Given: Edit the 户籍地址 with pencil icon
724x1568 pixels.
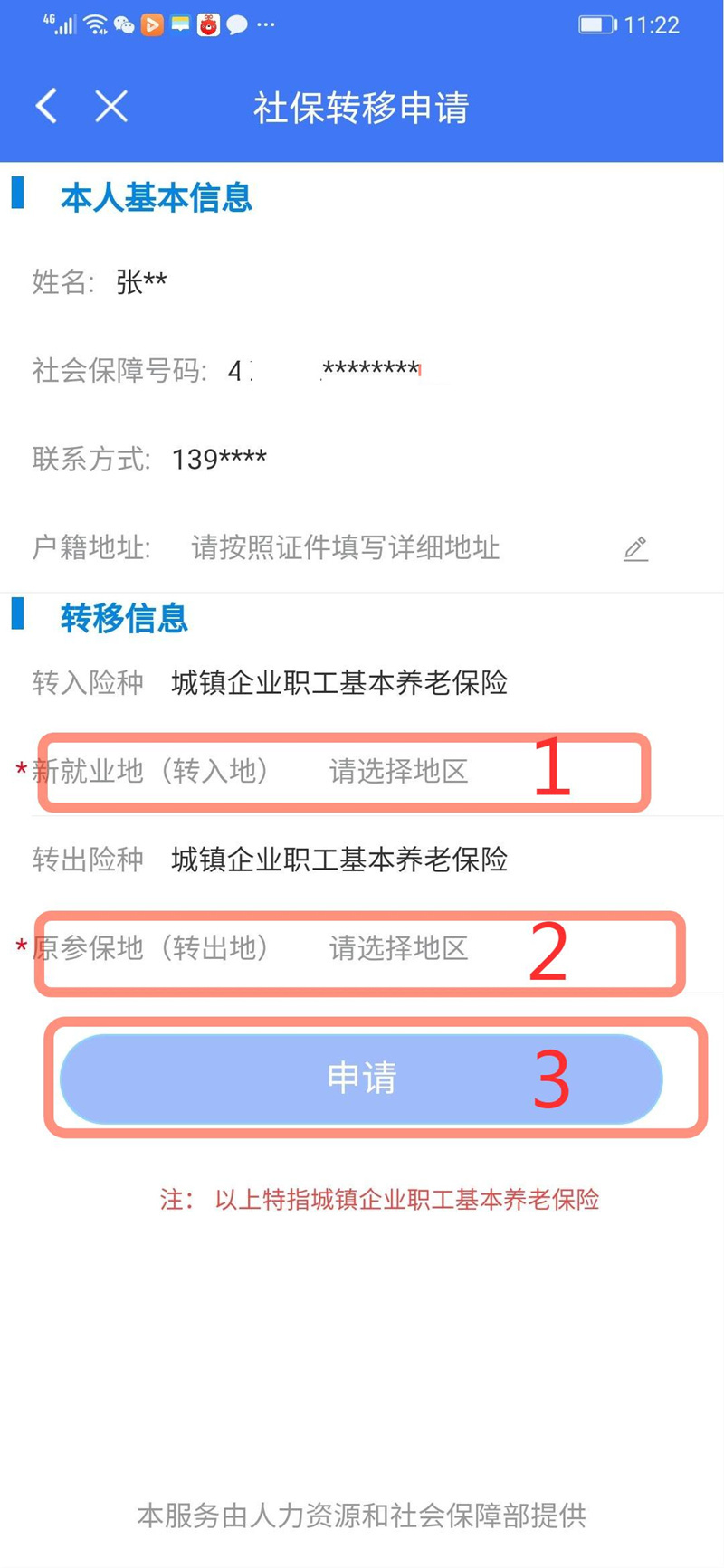Looking at the screenshot, I should pos(635,548).
